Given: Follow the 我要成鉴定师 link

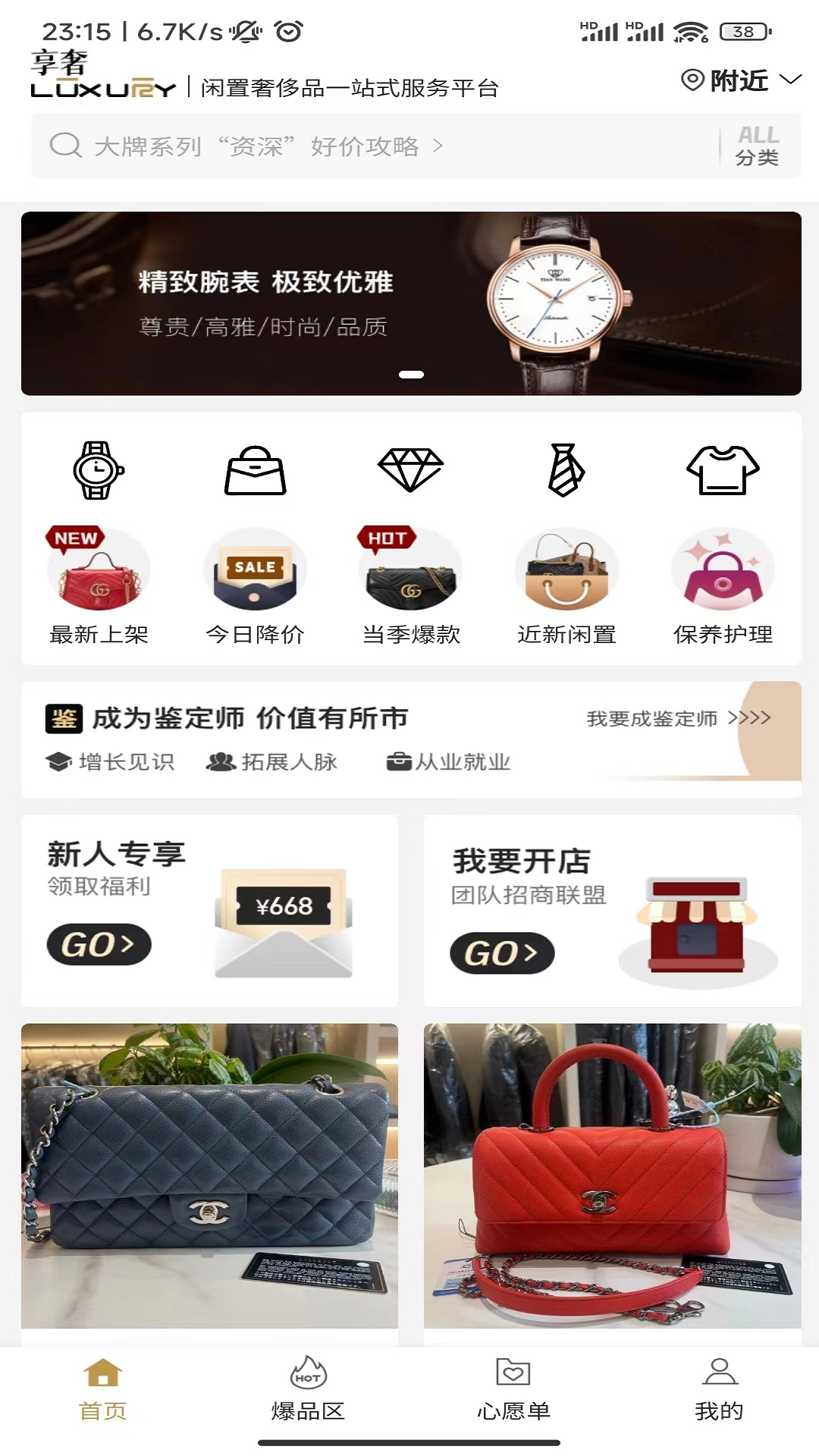Looking at the screenshot, I should tap(678, 718).
